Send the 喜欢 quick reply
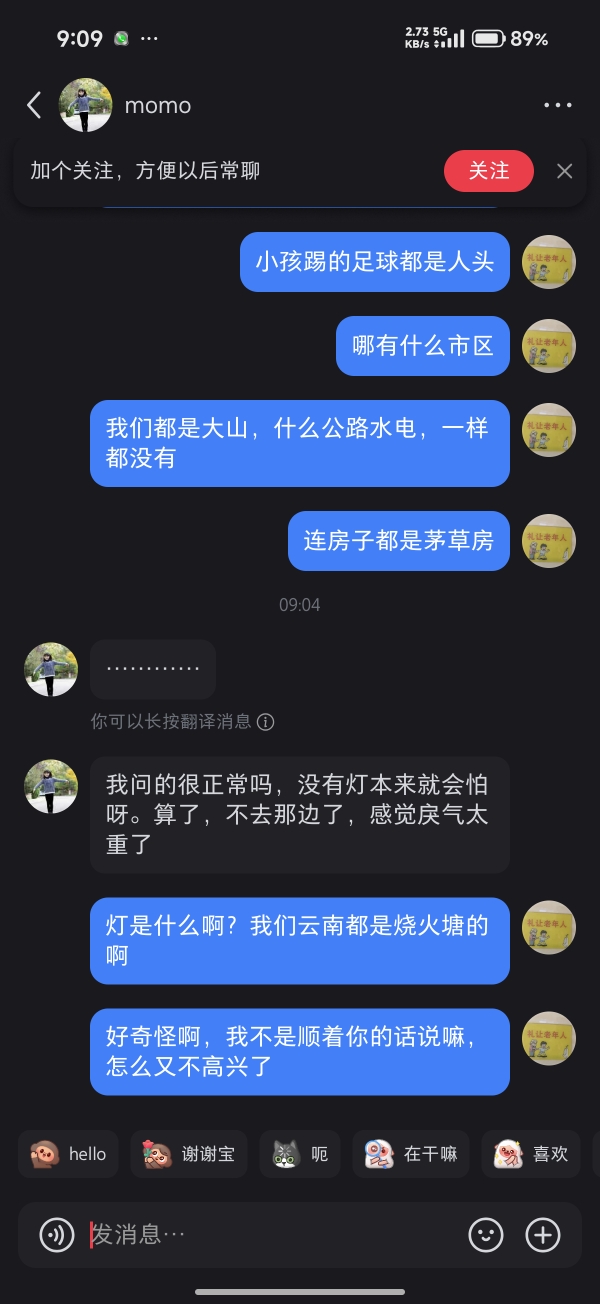Viewport: 600px width, 1304px height. (531, 1154)
